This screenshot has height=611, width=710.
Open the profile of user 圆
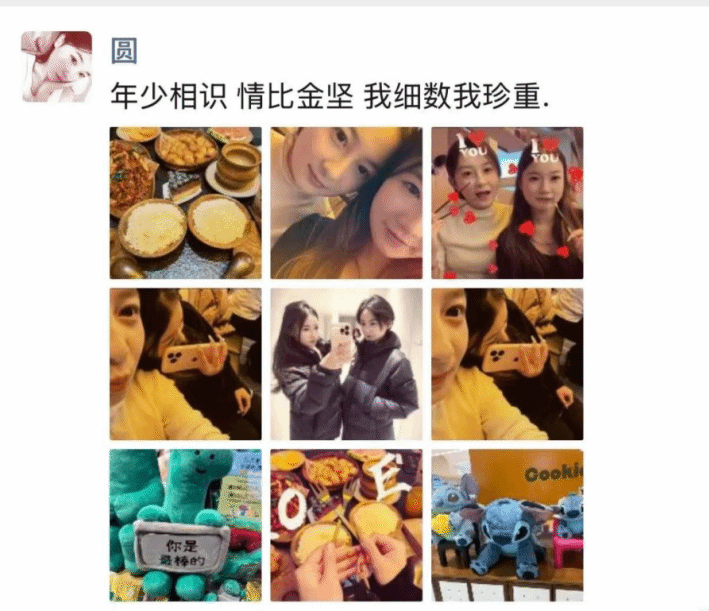point(124,50)
